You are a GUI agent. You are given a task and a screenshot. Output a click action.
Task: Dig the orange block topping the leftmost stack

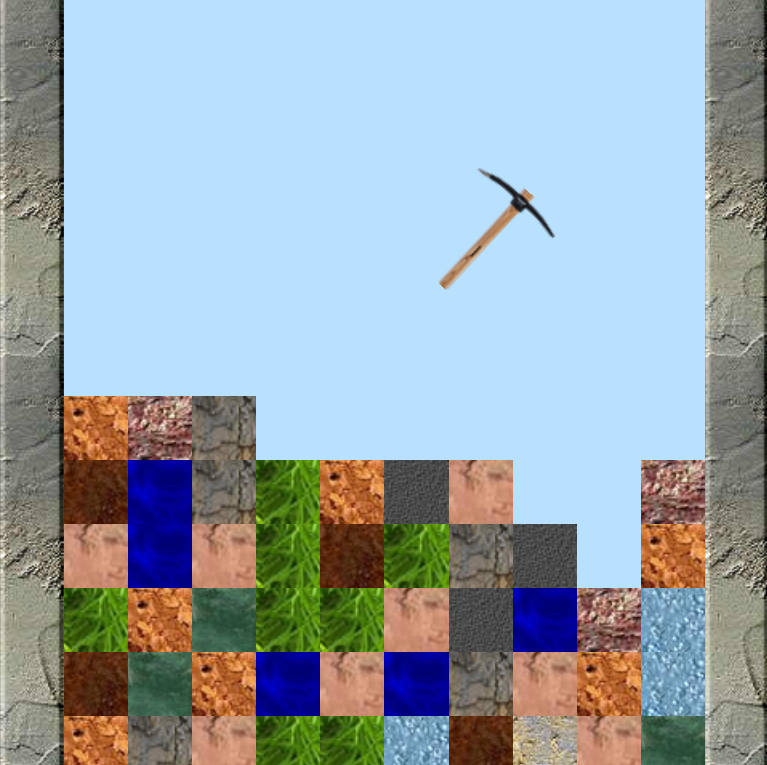pyautogui.click(x=96, y=427)
